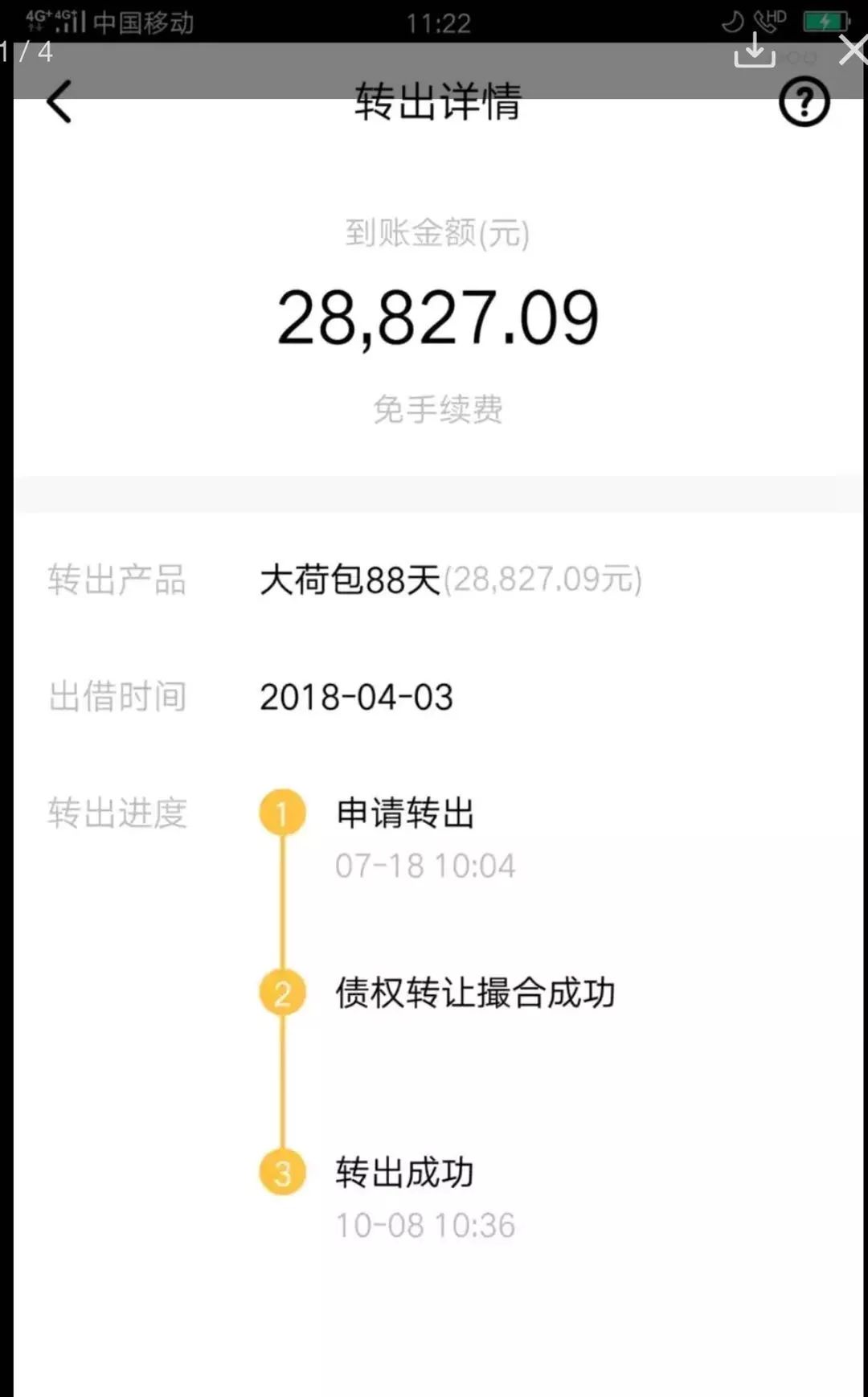Screen dimensions: 868x1397
Task: Expand the 转出进度 progress section
Action: coord(119,813)
